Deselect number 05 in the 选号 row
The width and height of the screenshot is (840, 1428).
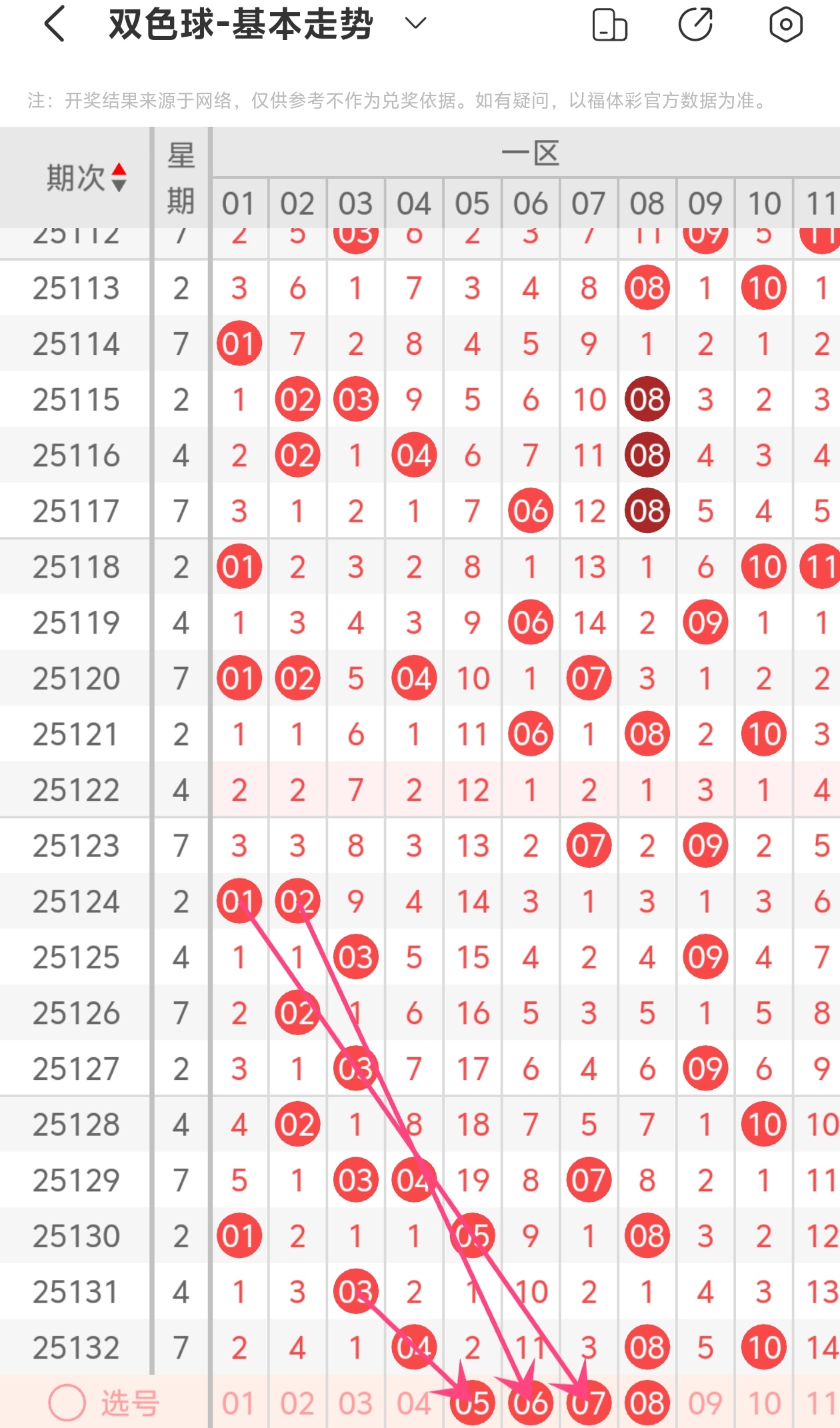tap(472, 1403)
